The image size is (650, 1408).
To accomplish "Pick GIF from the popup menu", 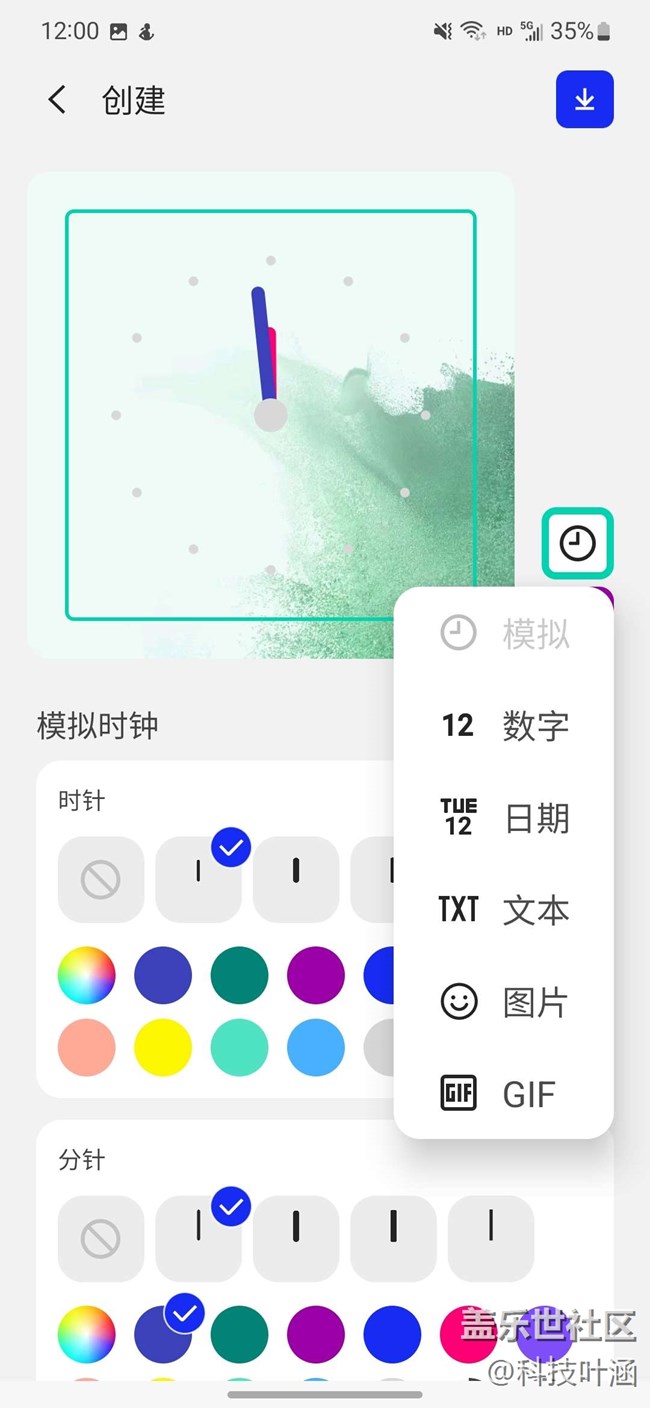I will [x=504, y=1094].
